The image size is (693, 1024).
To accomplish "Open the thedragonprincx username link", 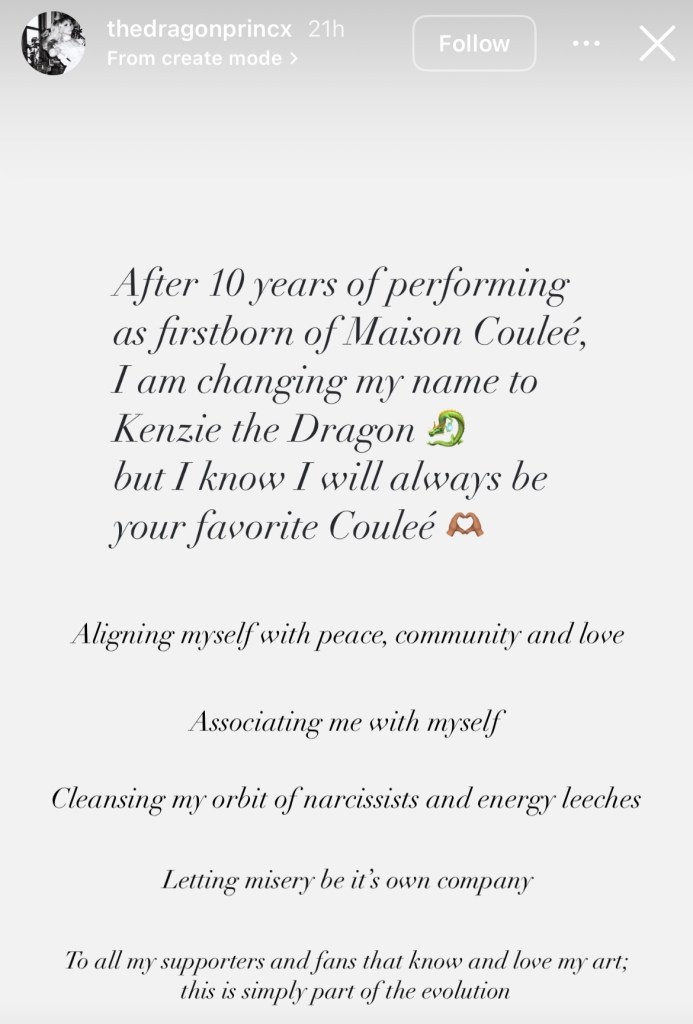I will [199, 30].
